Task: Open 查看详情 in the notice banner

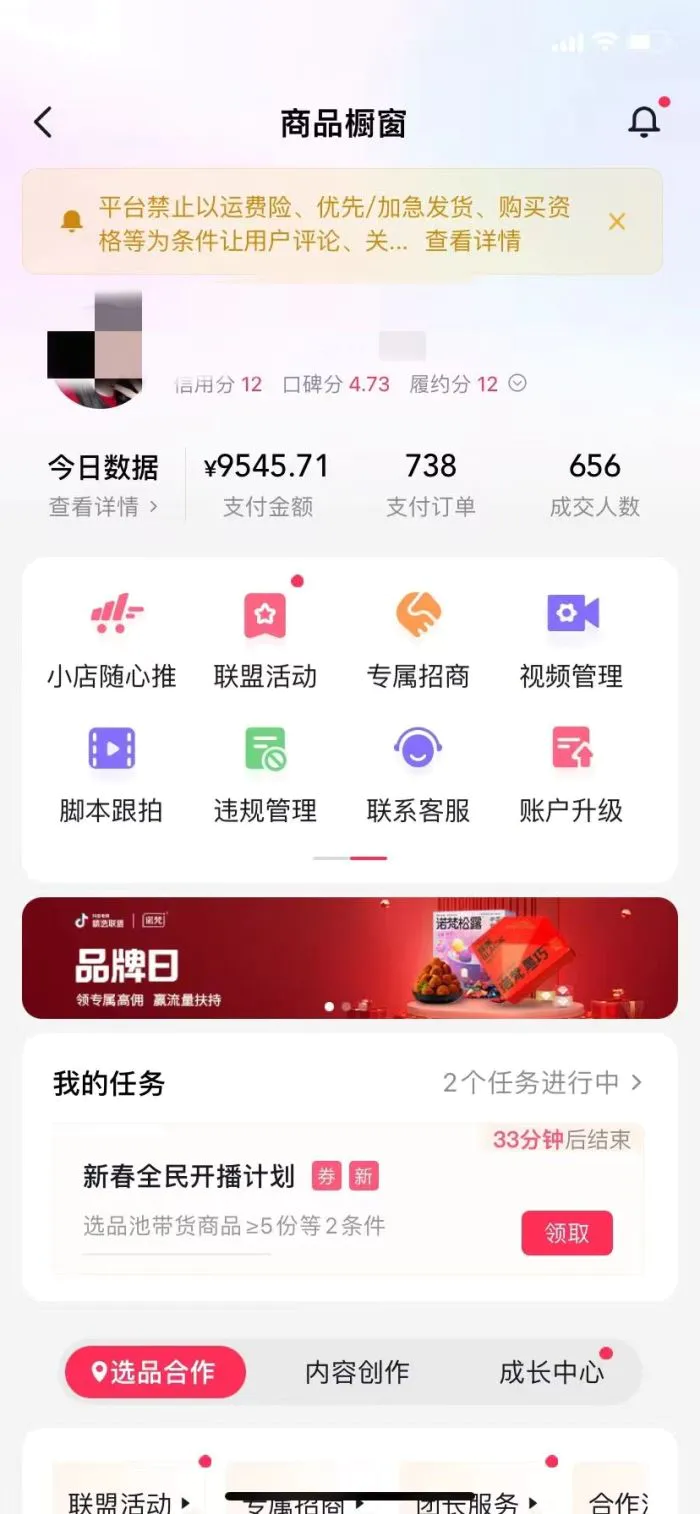Action: tap(473, 241)
